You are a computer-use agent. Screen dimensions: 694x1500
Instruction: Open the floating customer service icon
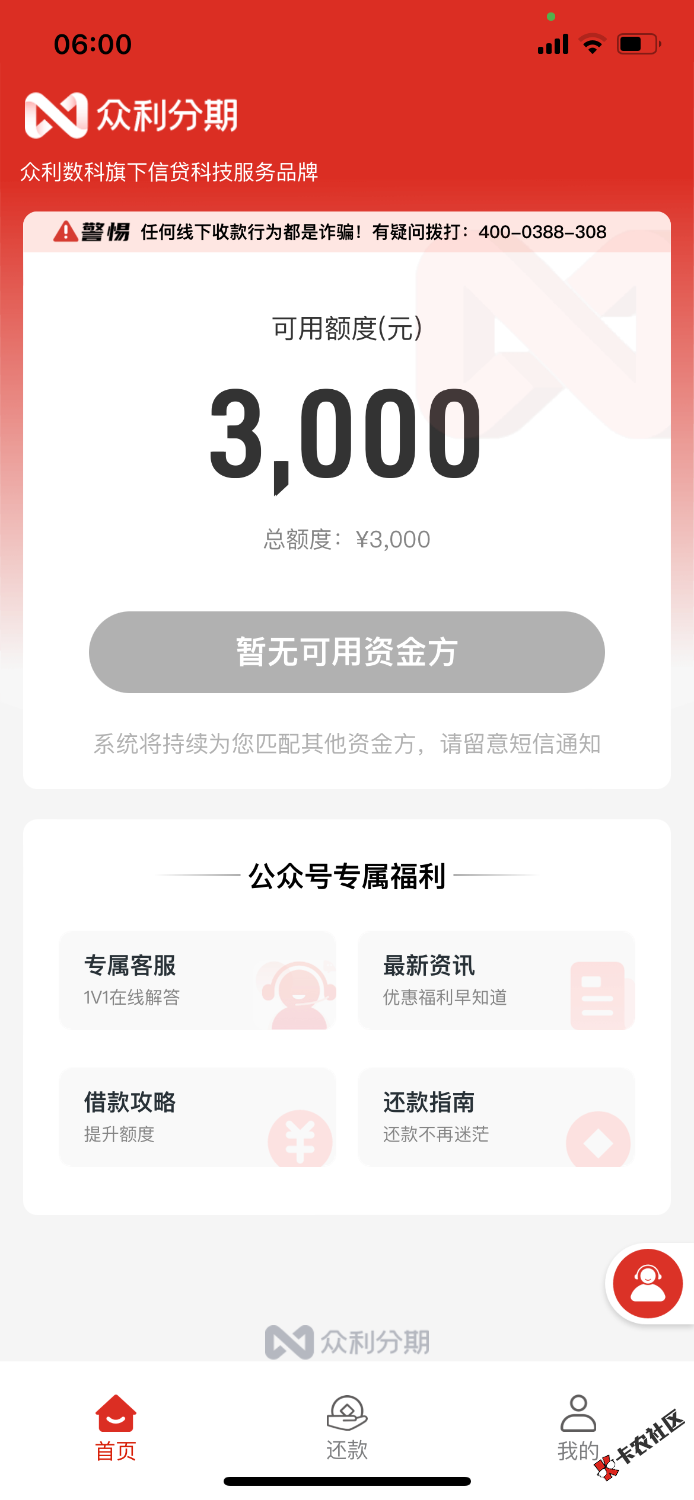click(648, 1284)
